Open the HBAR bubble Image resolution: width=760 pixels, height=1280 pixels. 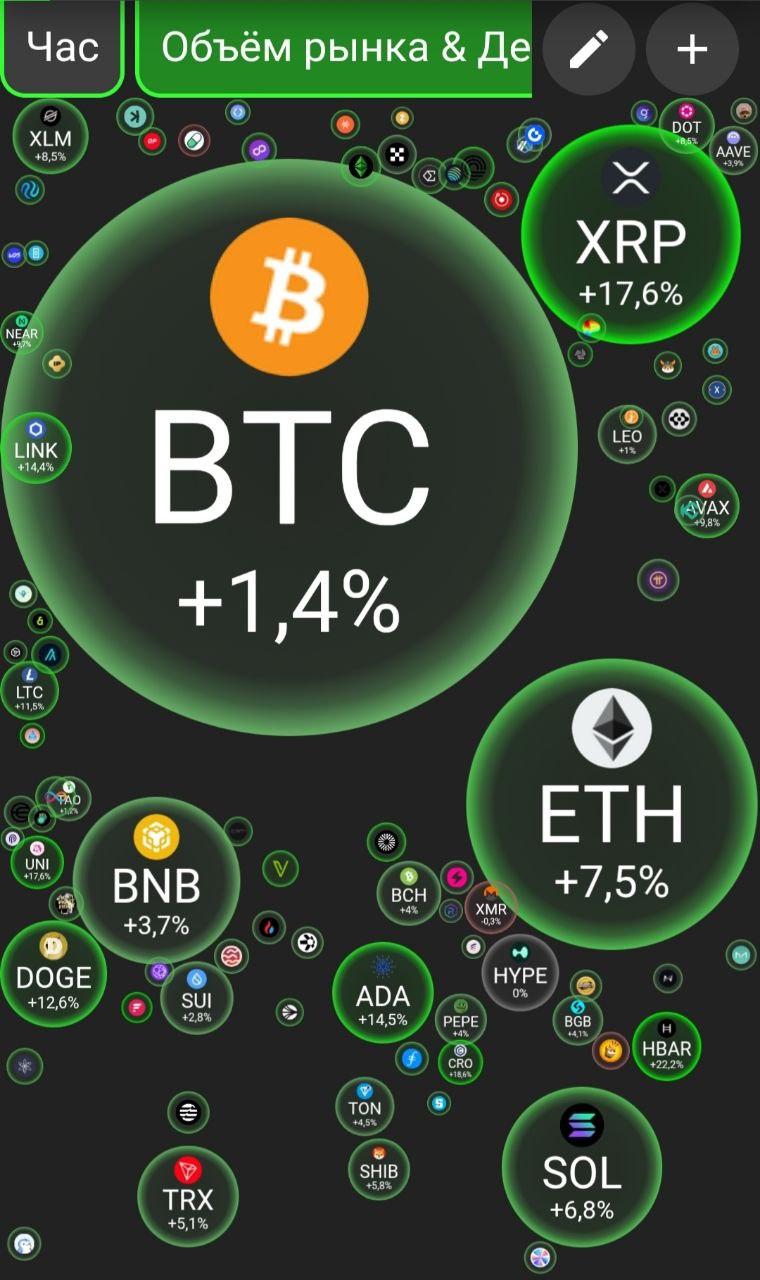[666, 1045]
